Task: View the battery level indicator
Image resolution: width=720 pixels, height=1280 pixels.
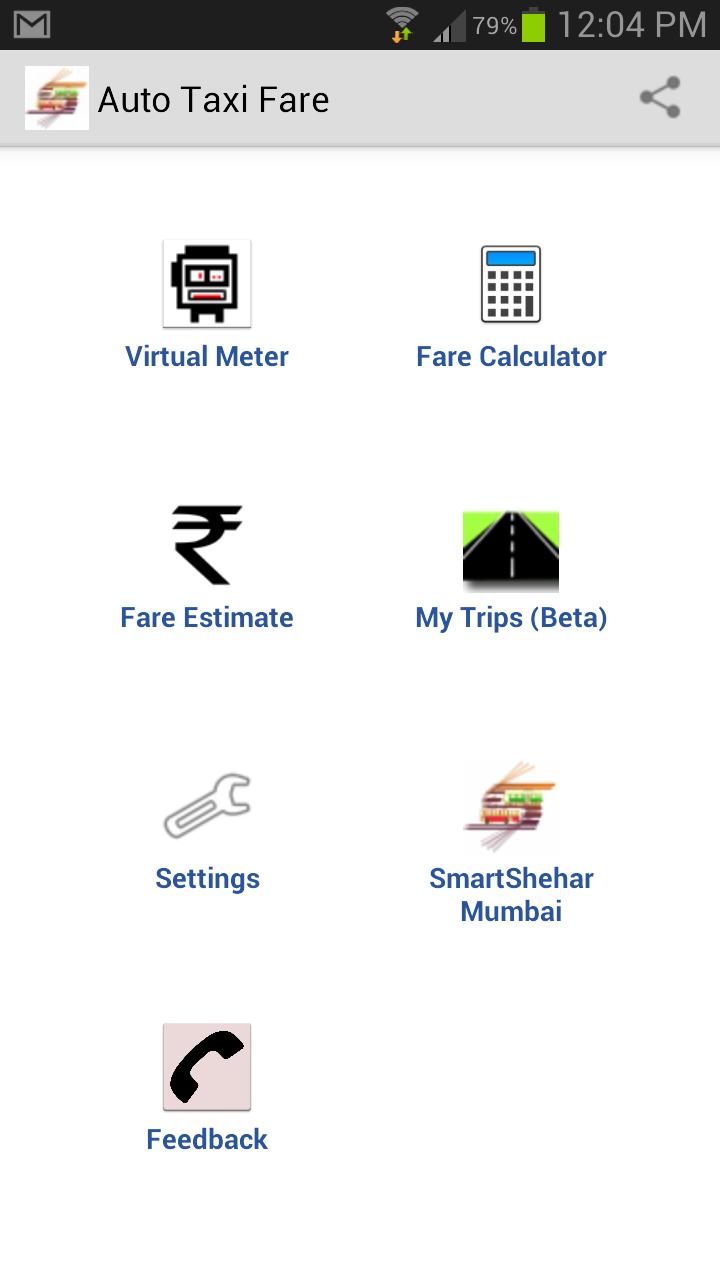Action: pyautogui.click(x=533, y=22)
